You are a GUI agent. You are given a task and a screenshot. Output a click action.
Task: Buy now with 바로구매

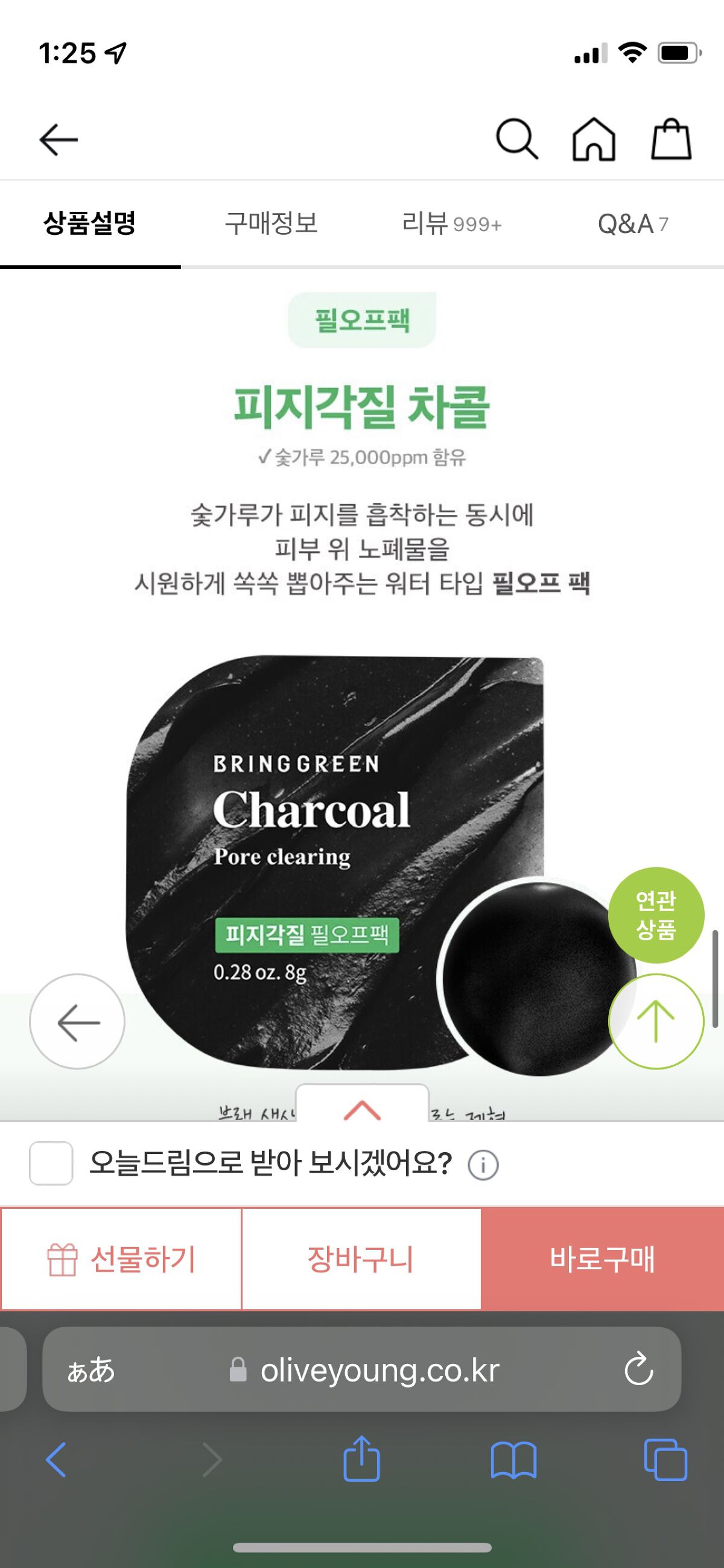(x=602, y=1259)
